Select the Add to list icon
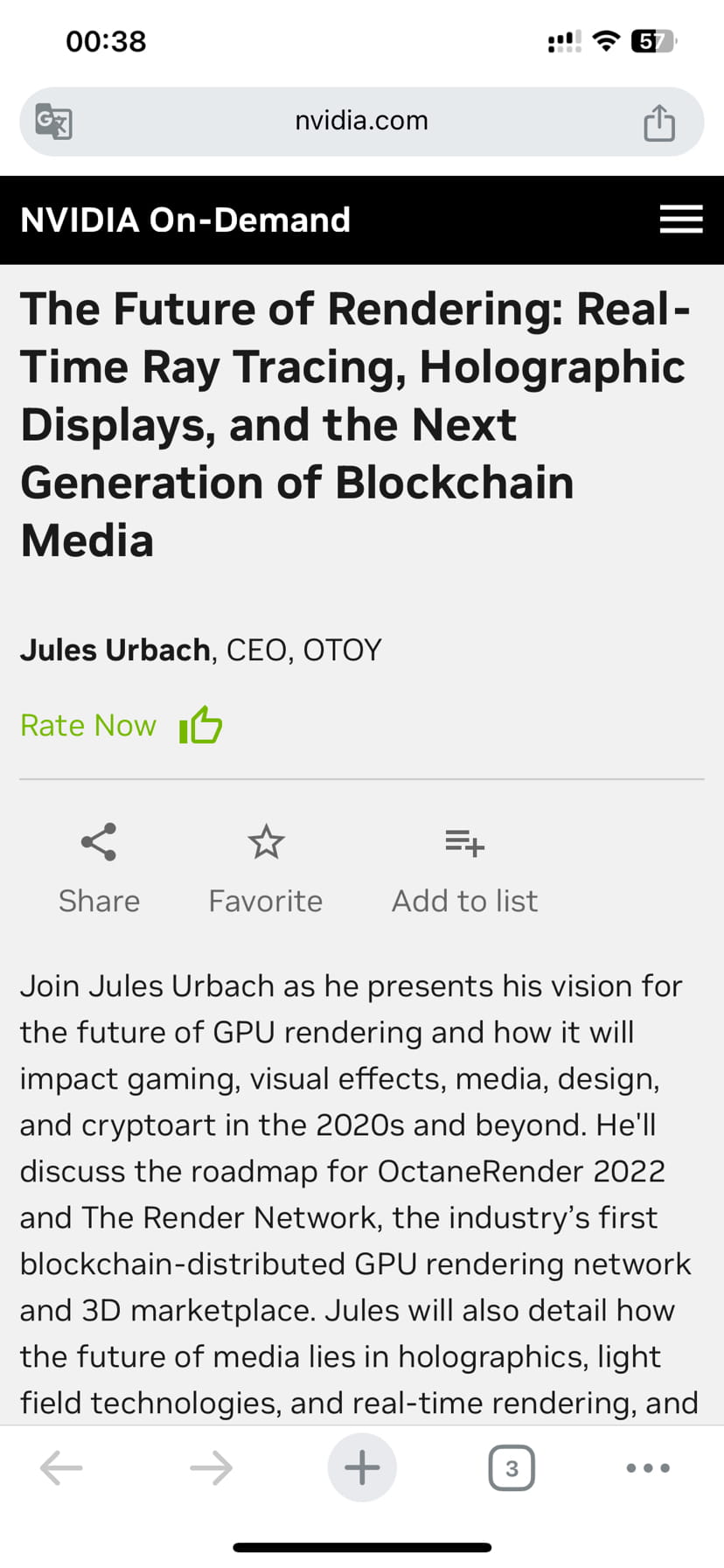This screenshot has height=1568, width=724. [x=463, y=842]
